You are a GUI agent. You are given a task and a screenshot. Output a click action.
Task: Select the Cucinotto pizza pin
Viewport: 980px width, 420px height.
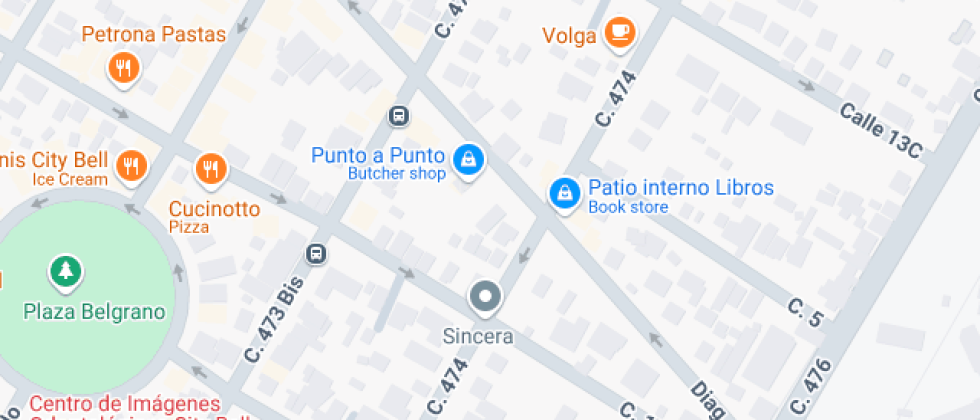211,169
